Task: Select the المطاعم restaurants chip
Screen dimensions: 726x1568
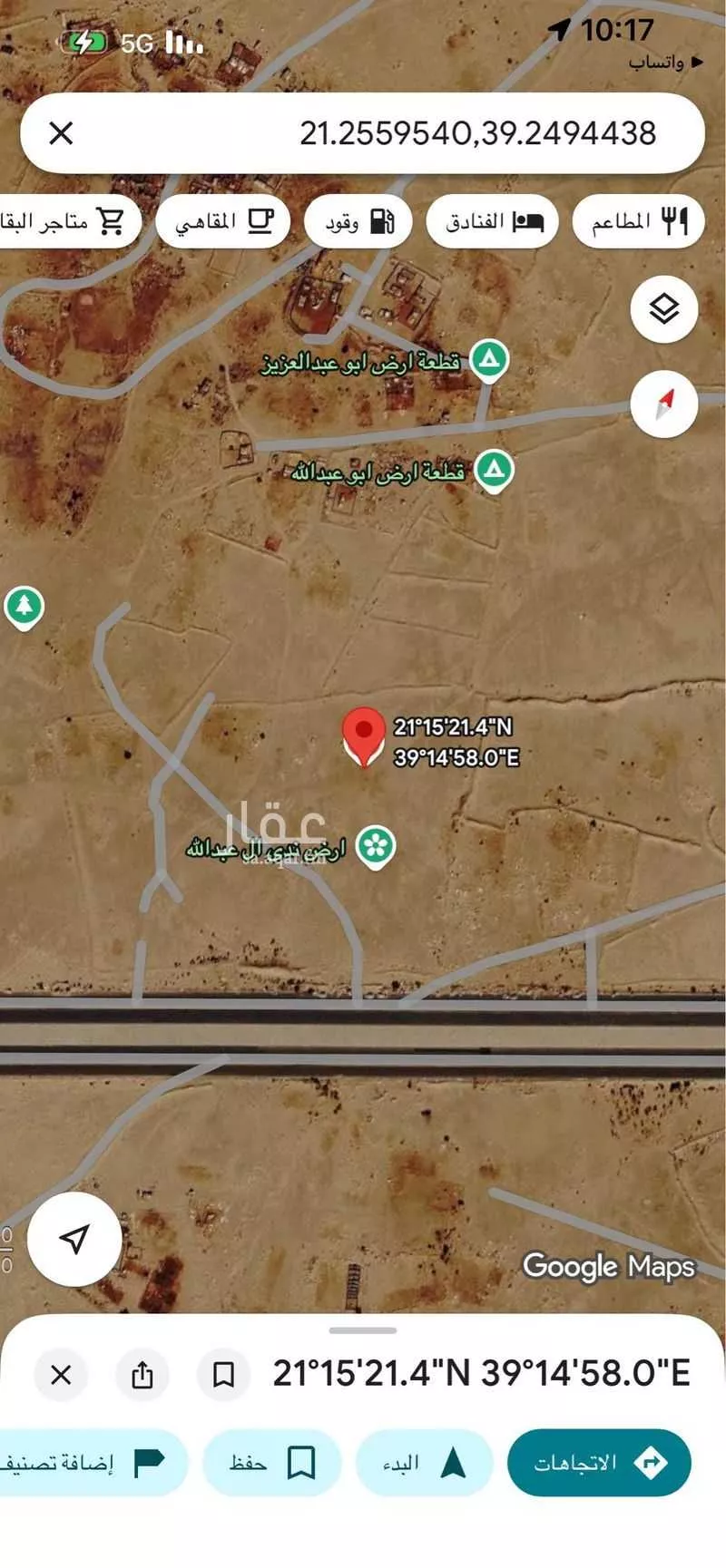Action: [x=639, y=221]
